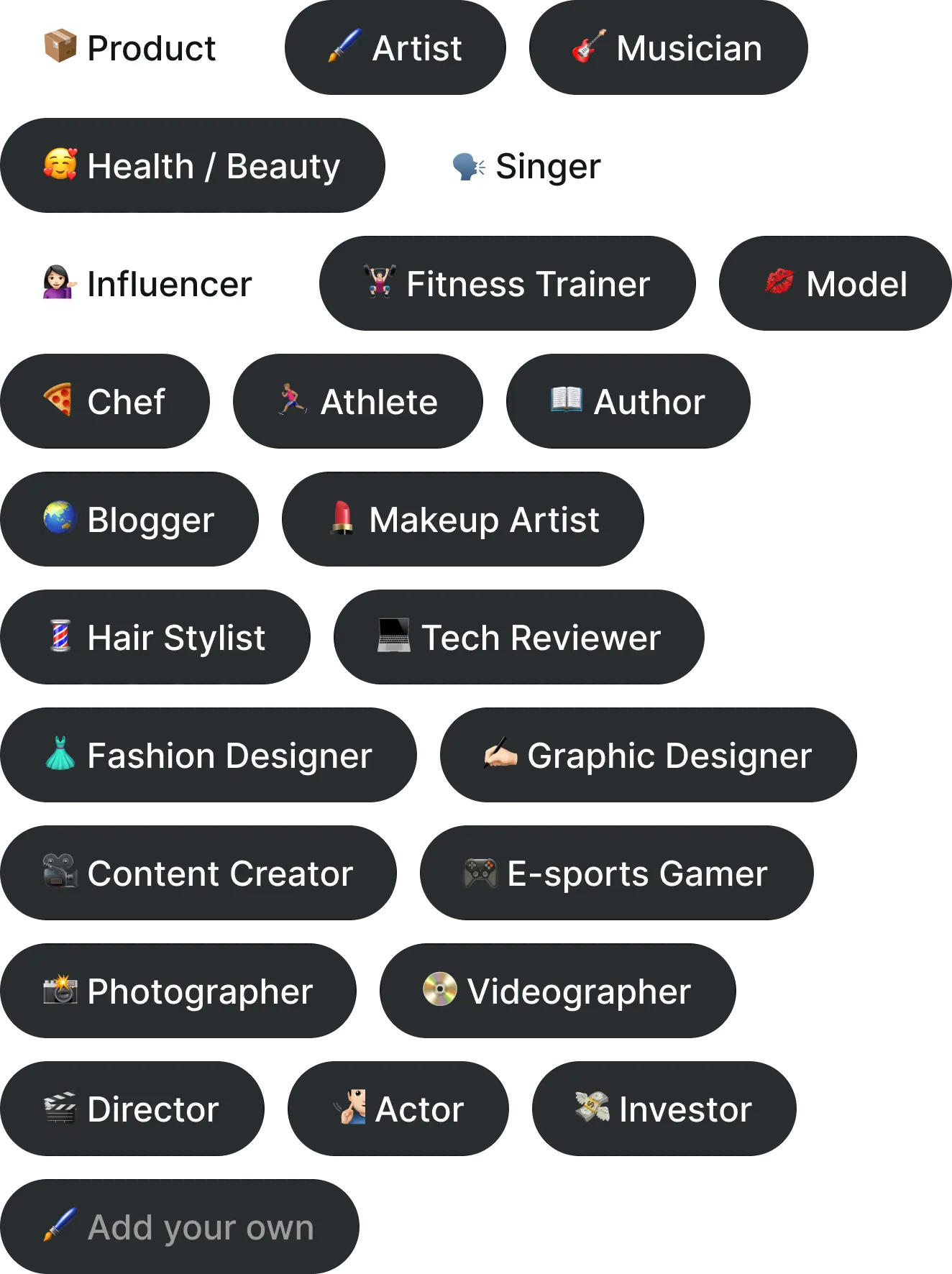Click the camera icon next to Photographer
The width and height of the screenshot is (952, 1274).
pyautogui.click(x=60, y=991)
